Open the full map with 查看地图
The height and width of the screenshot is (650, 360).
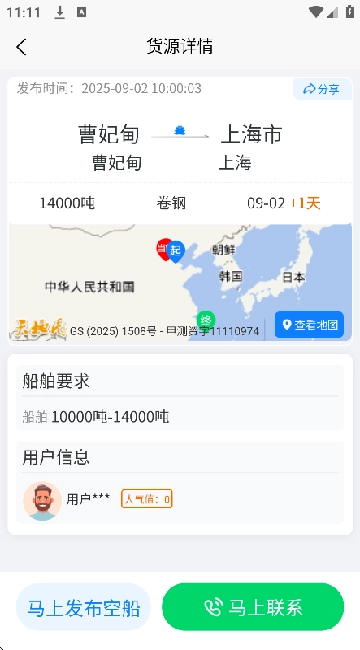click(x=309, y=325)
